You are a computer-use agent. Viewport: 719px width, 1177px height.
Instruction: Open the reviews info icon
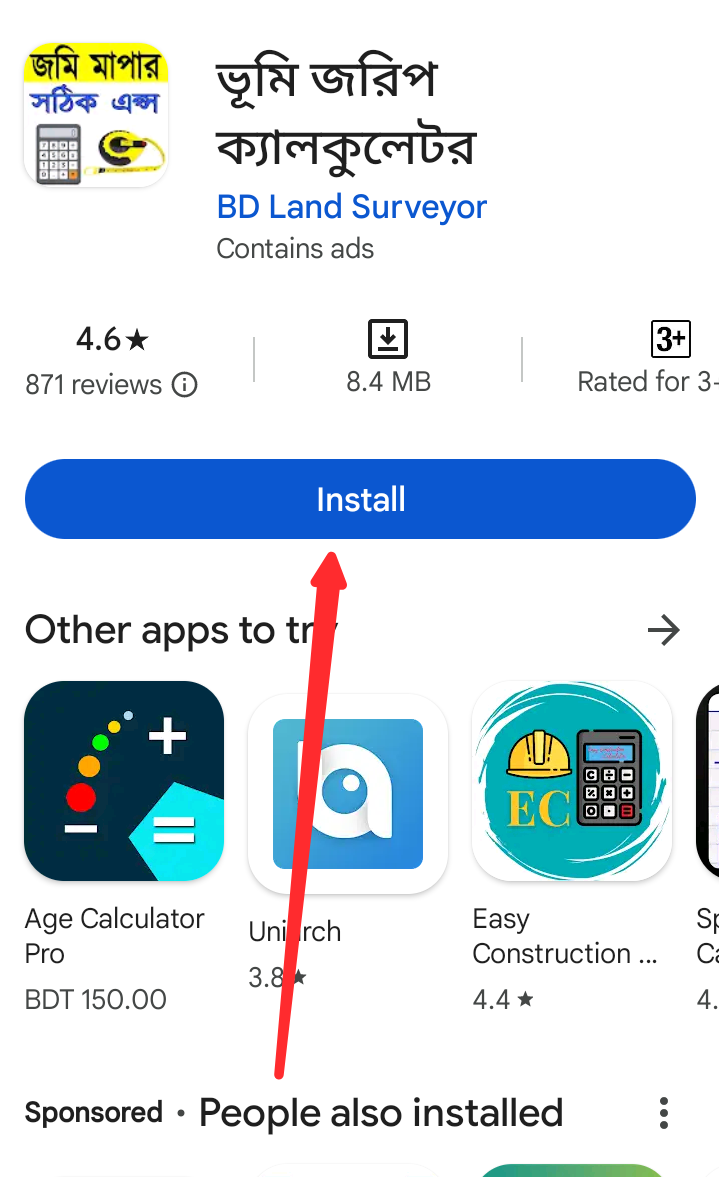pyautogui.click(x=185, y=385)
